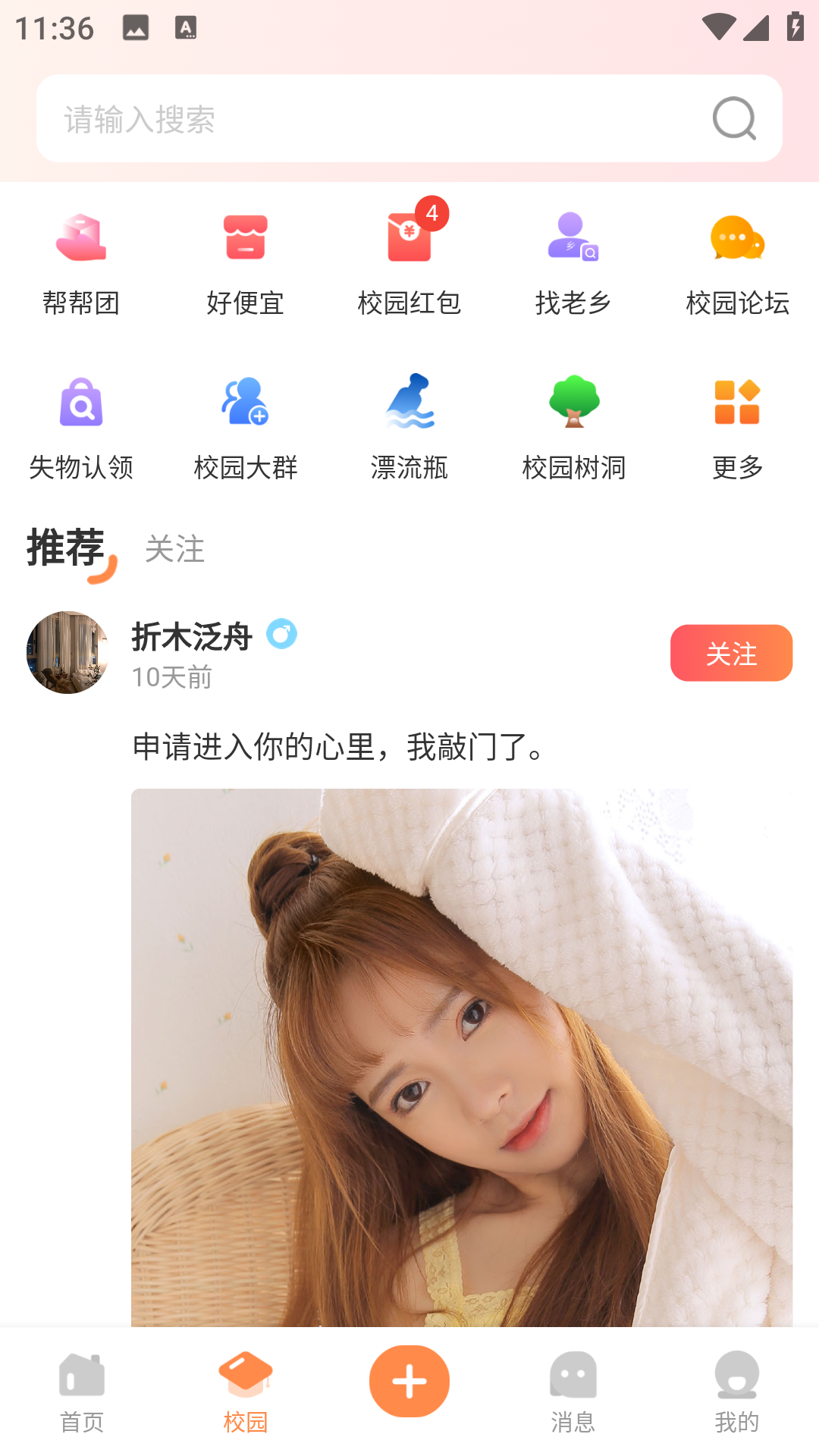Open 找老乡 shortcut

pyautogui.click(x=573, y=263)
